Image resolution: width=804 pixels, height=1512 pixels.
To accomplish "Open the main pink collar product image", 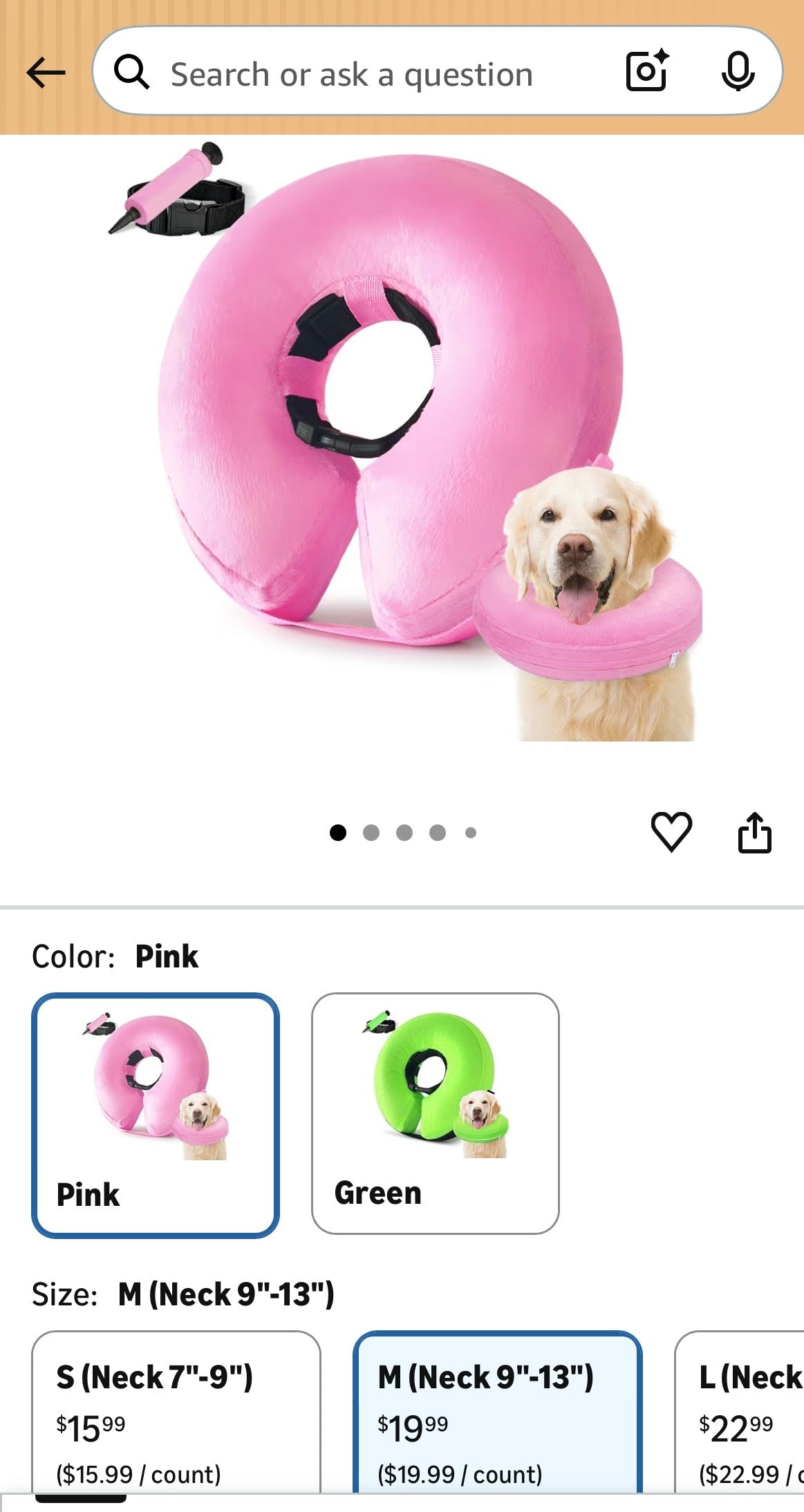I will (401, 442).
